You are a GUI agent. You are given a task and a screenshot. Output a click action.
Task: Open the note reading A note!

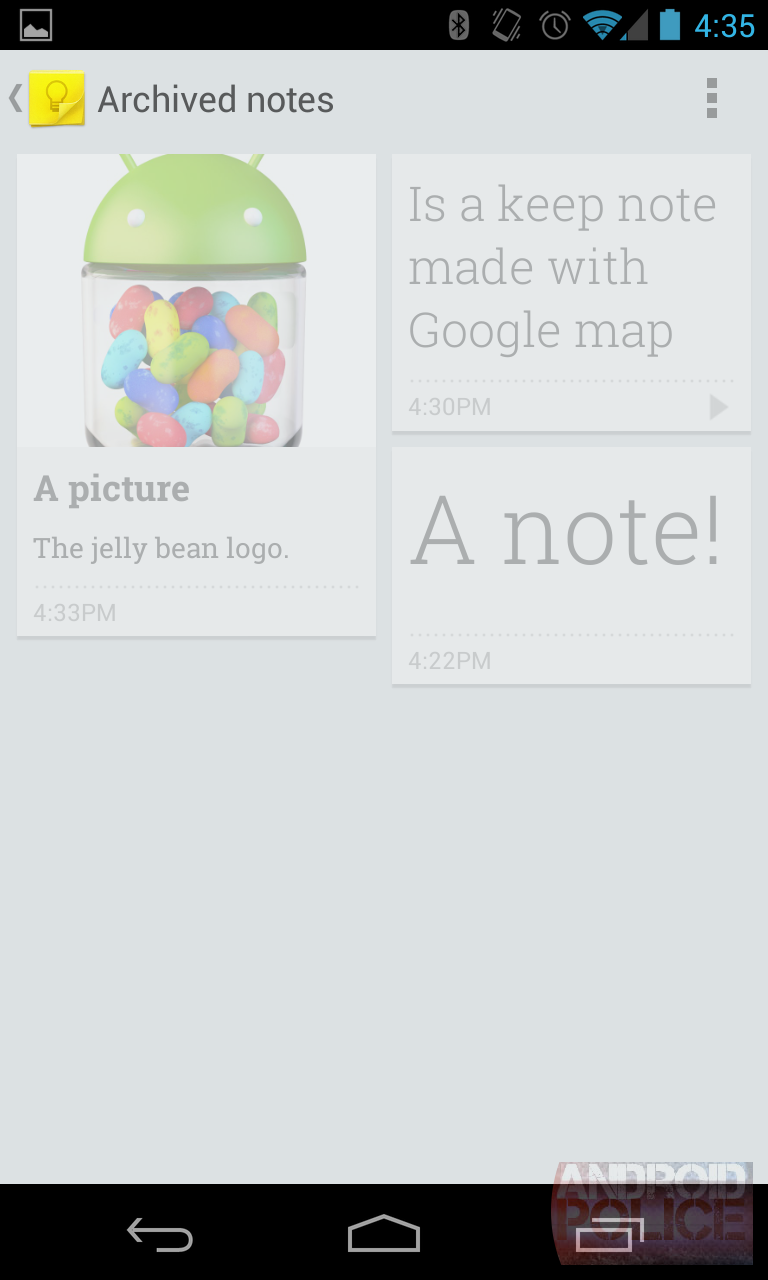[570, 530]
